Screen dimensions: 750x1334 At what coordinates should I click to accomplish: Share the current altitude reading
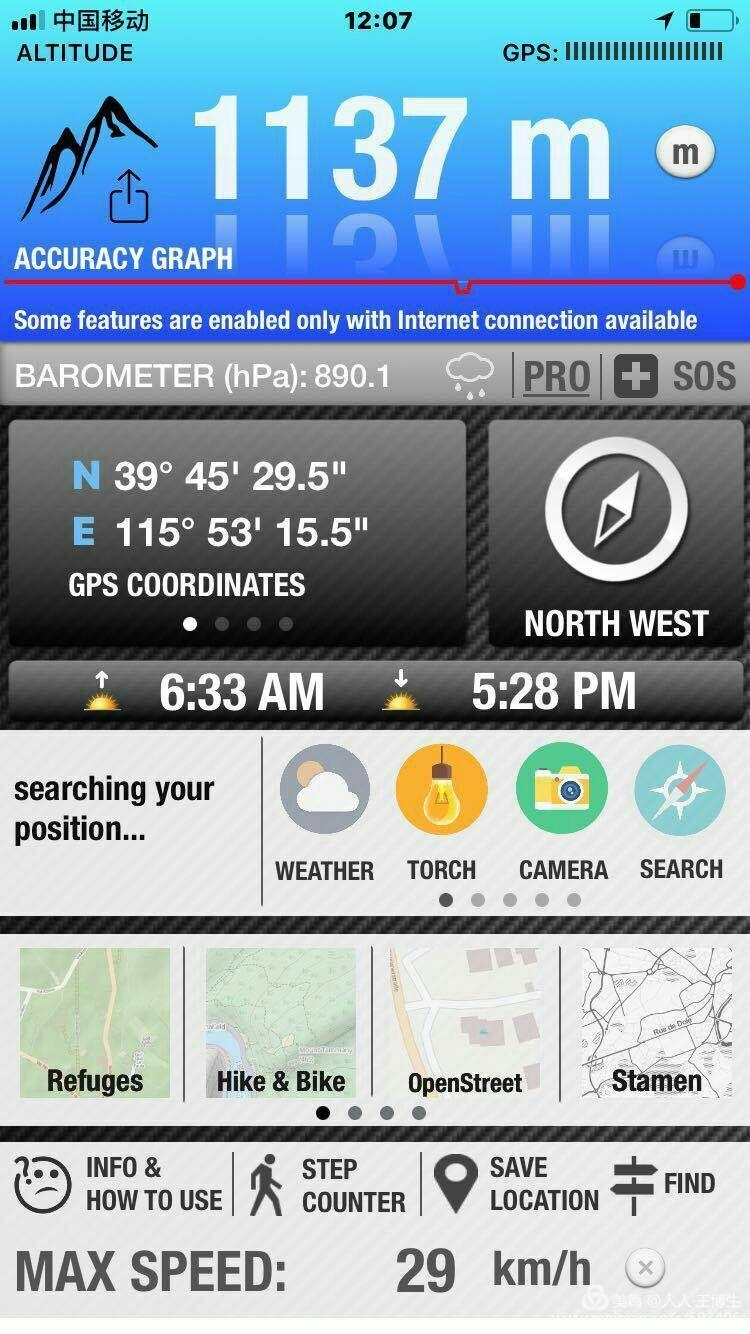coord(128,196)
